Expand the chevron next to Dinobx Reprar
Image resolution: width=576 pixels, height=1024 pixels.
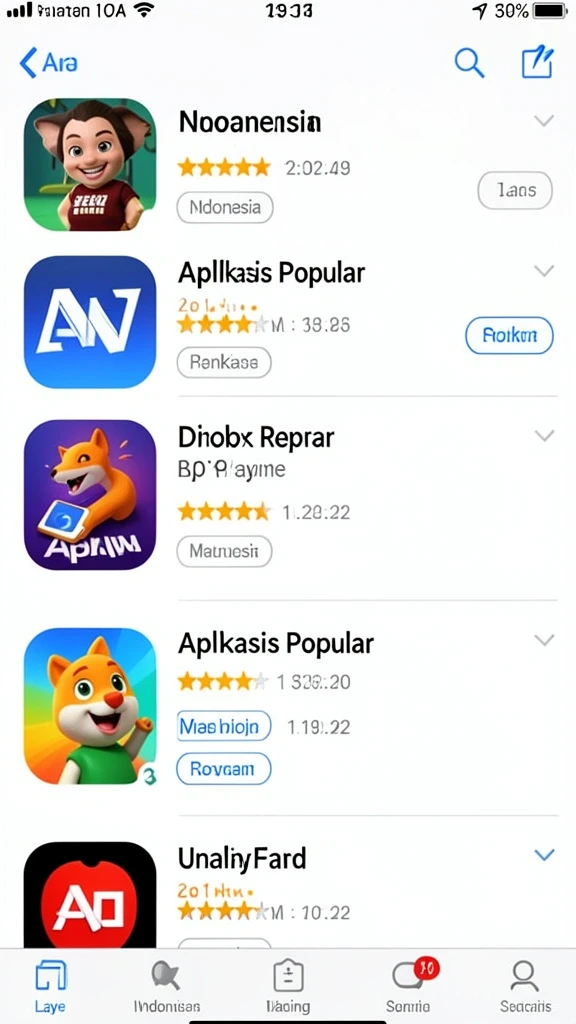[x=544, y=436]
